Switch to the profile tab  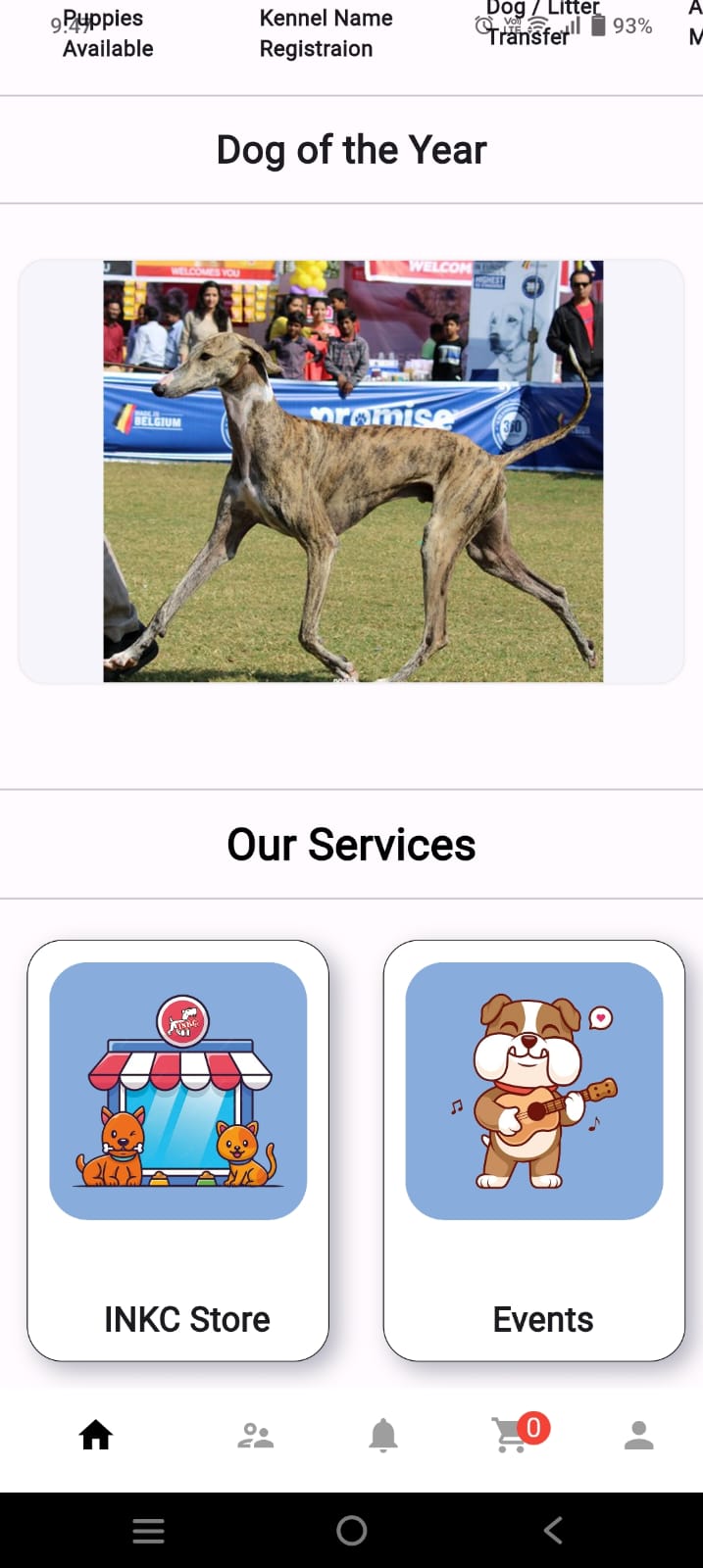click(x=639, y=1436)
